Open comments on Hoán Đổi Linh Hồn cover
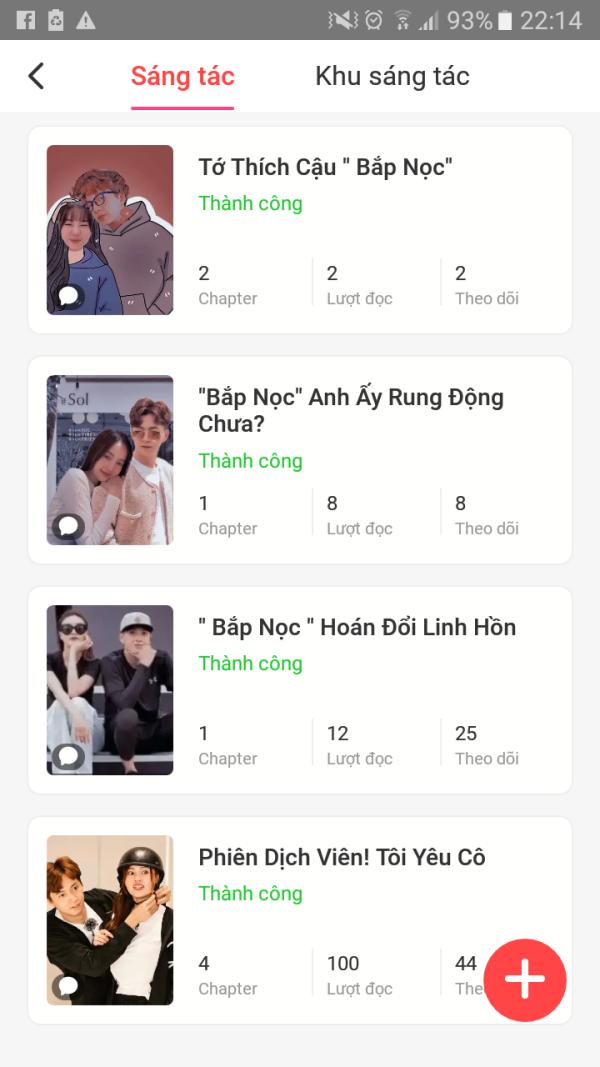600x1067 pixels. [x=69, y=756]
